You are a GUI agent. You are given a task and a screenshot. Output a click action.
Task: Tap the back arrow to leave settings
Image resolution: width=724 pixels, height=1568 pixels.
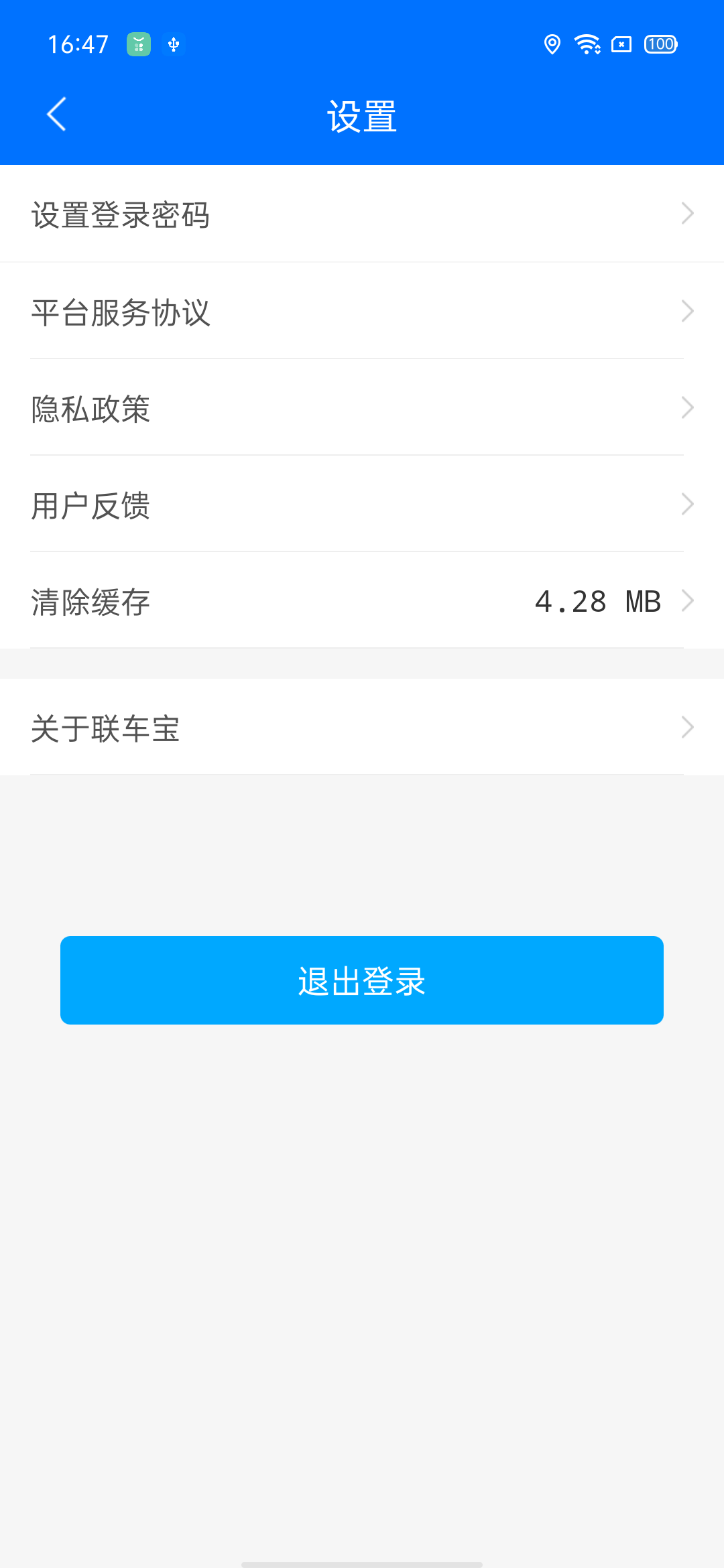[56, 114]
